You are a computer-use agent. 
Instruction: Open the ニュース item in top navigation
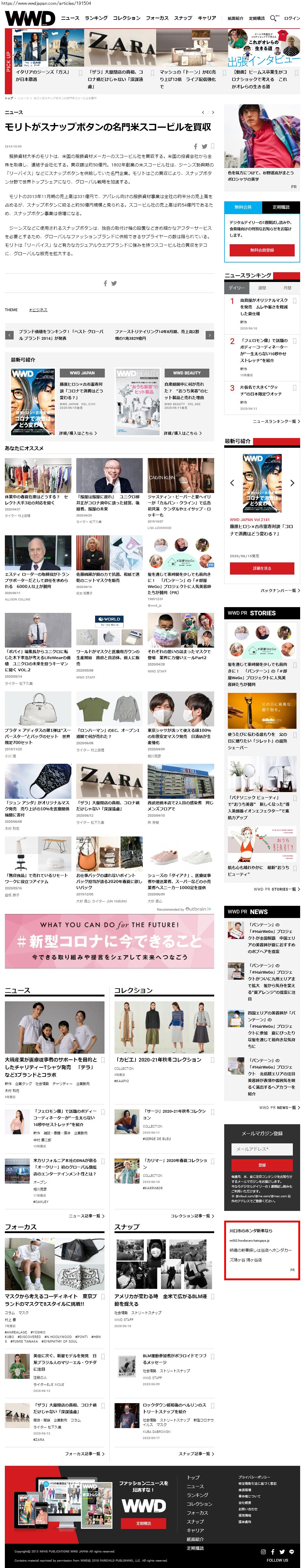(x=70, y=18)
